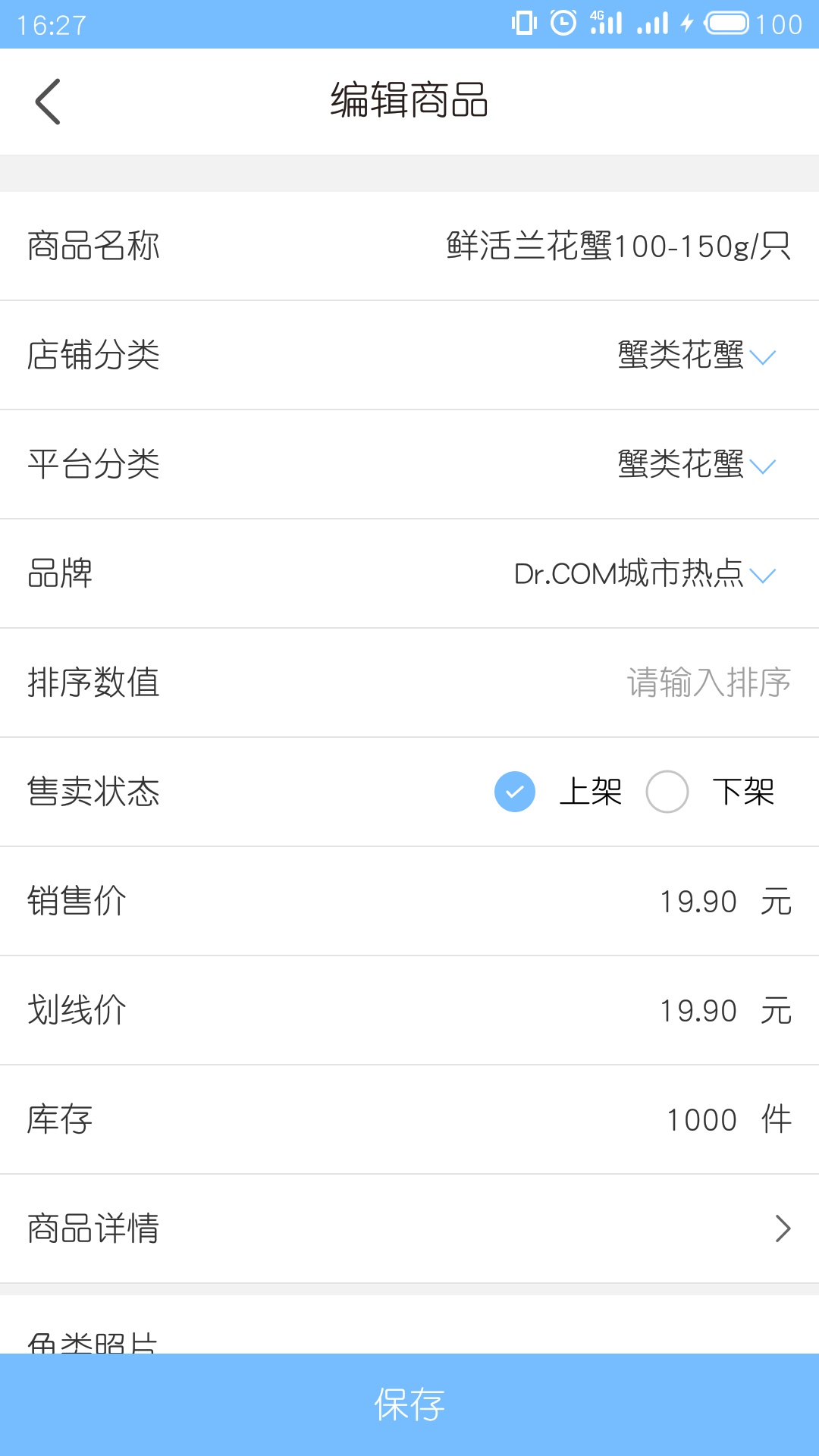Tap the stock quantity 1000 field
Viewport: 819px width, 1456px height.
pyautogui.click(x=700, y=1120)
